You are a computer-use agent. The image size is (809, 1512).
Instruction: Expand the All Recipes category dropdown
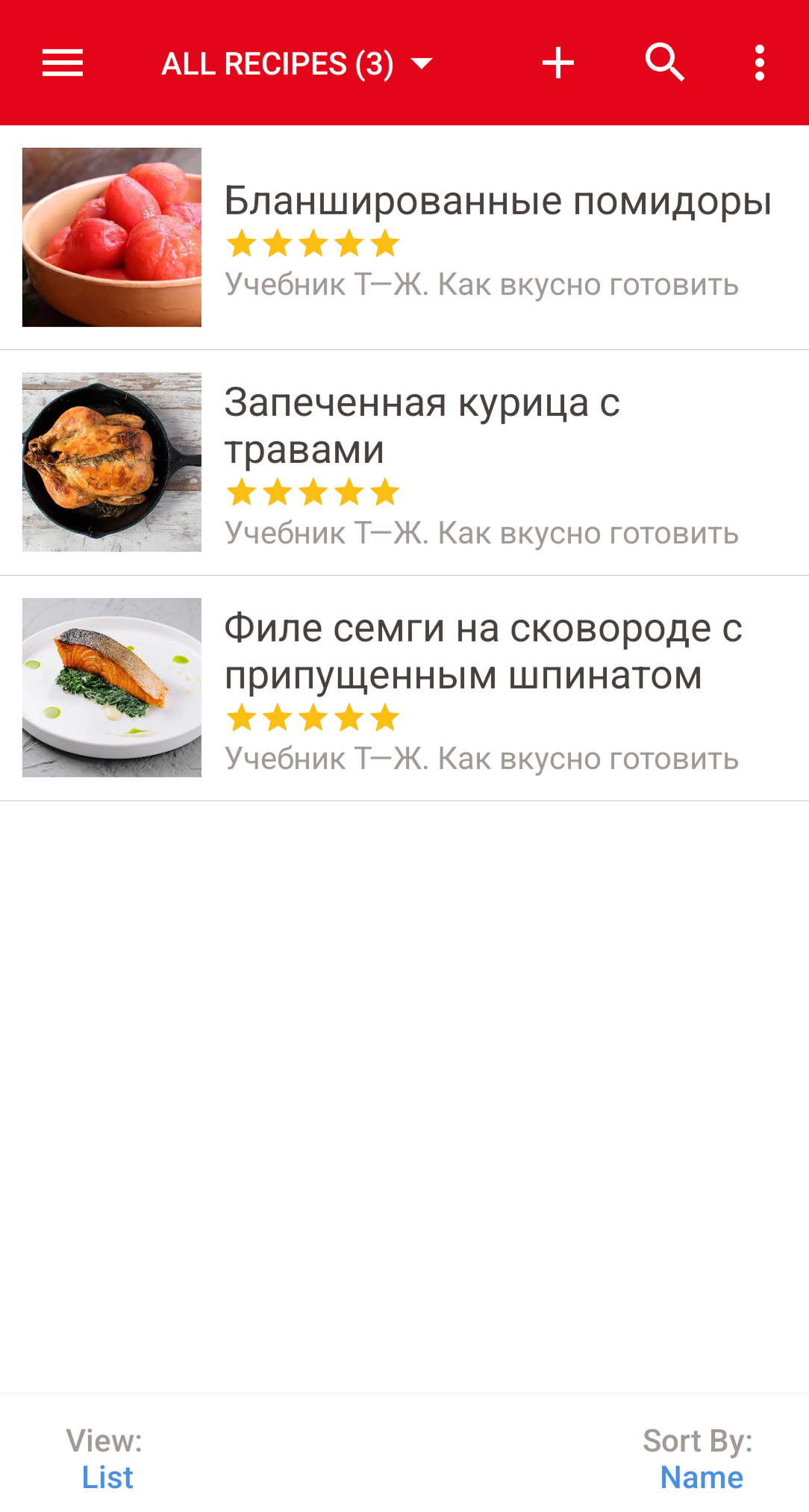(297, 63)
